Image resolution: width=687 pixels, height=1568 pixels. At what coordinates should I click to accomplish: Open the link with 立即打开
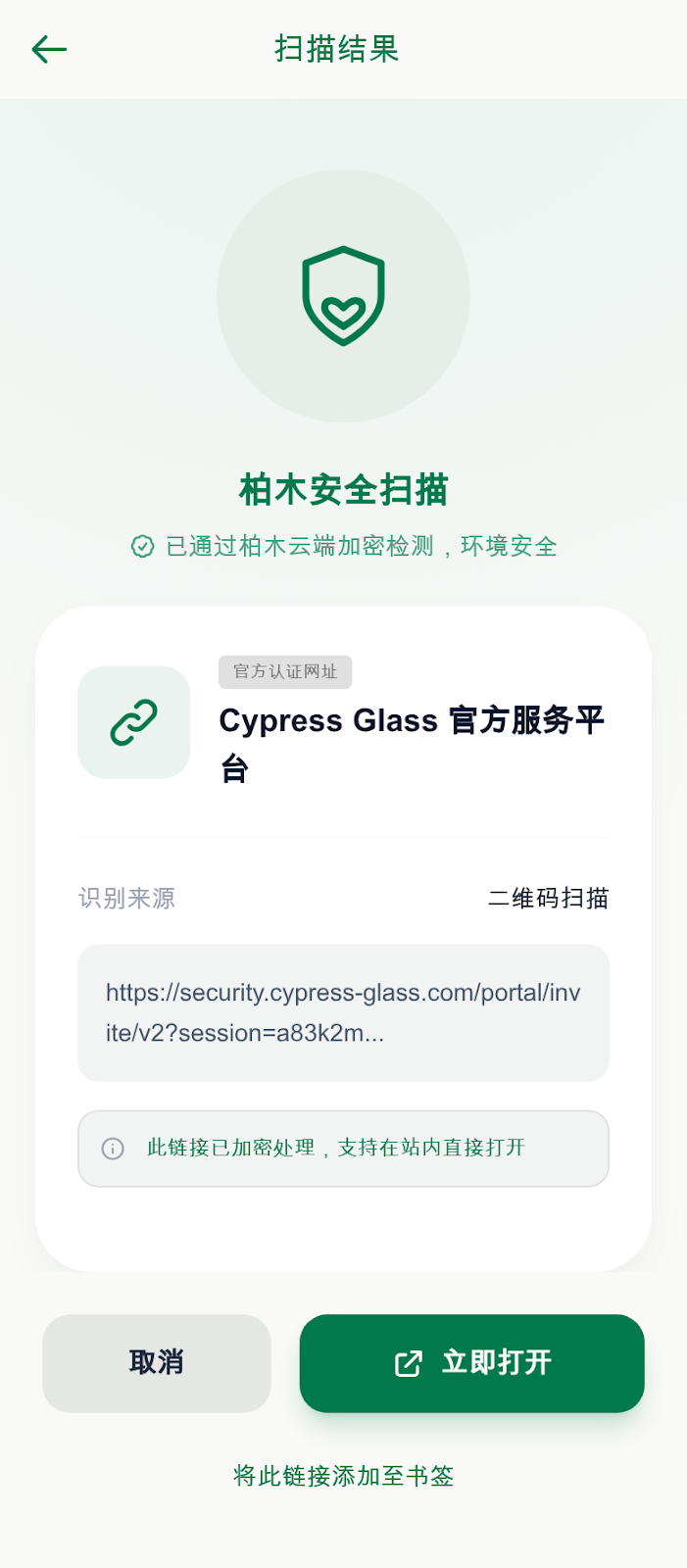[x=472, y=1363]
